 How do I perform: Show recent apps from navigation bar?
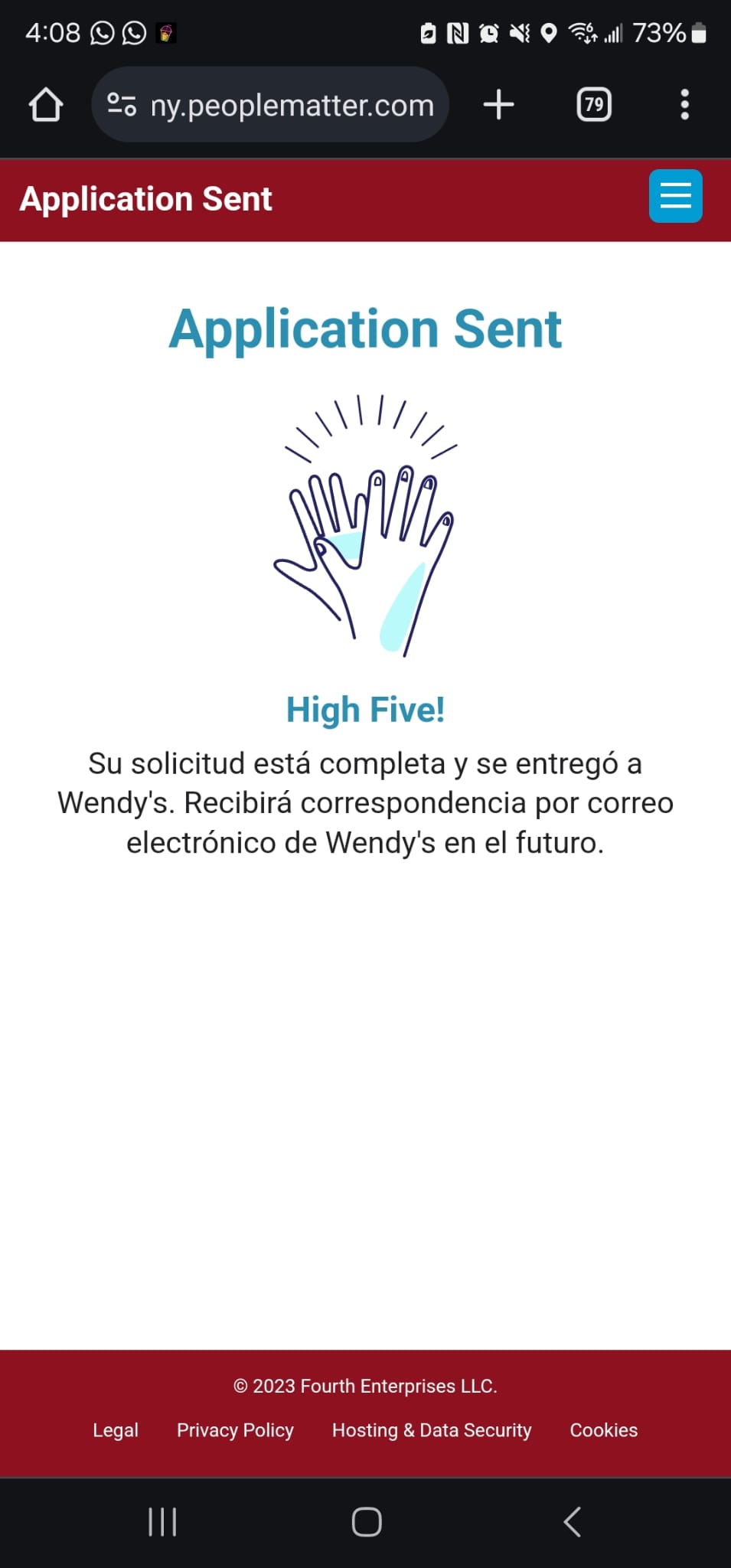(162, 1522)
